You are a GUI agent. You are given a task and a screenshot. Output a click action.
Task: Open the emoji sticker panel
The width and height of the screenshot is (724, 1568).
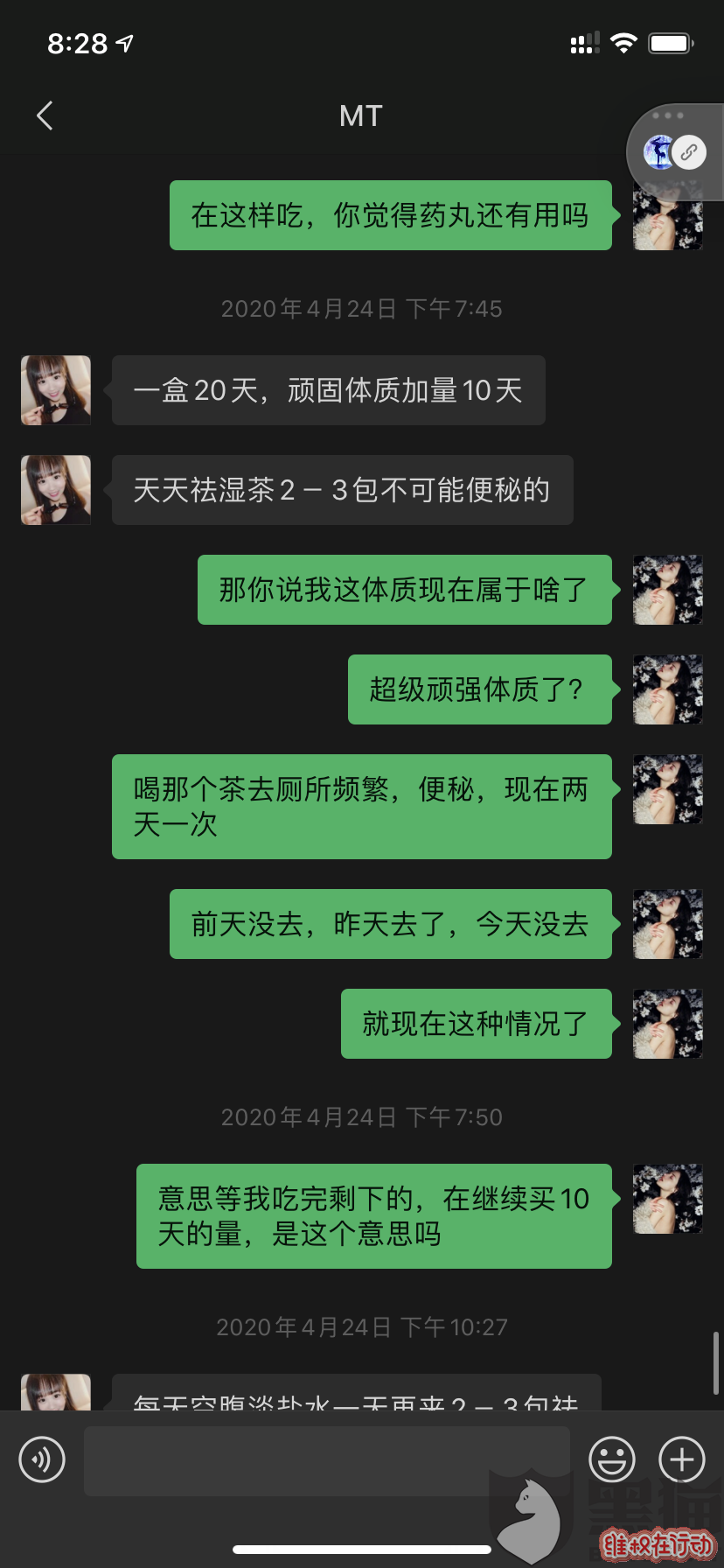612,1459
